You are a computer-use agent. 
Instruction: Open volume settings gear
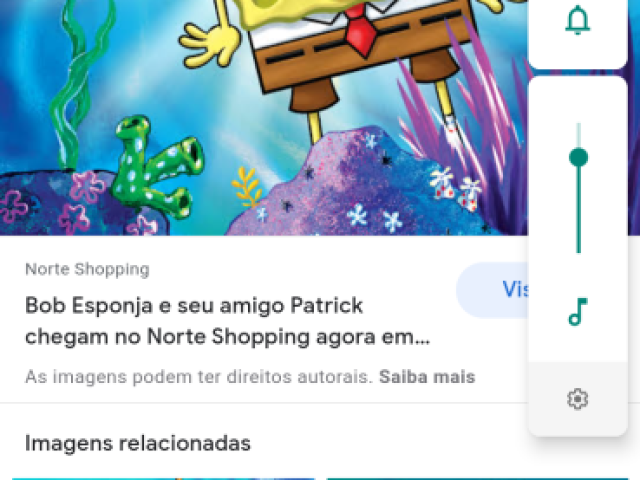(x=578, y=399)
